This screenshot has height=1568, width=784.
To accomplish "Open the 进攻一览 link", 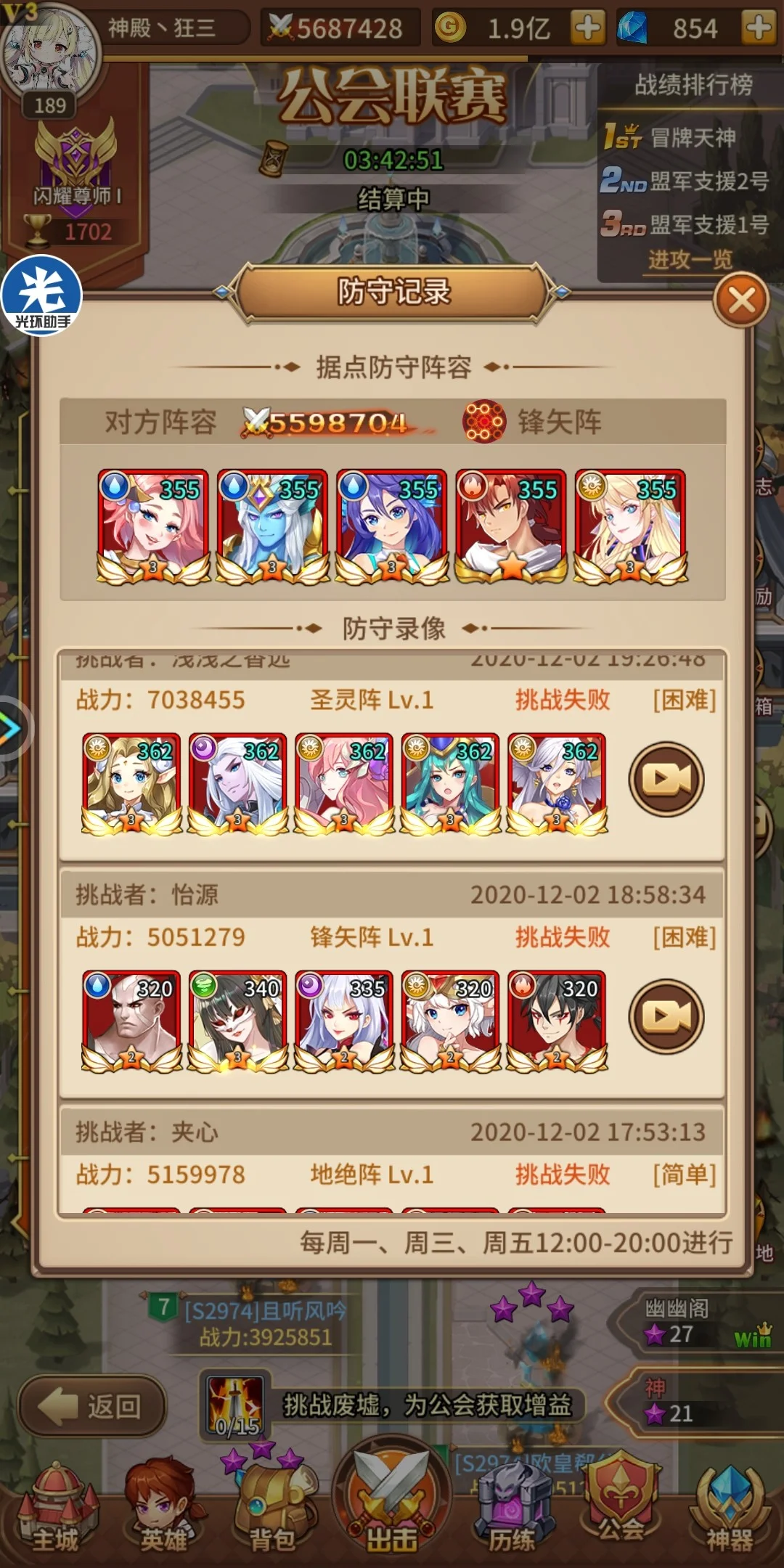I will (690, 259).
